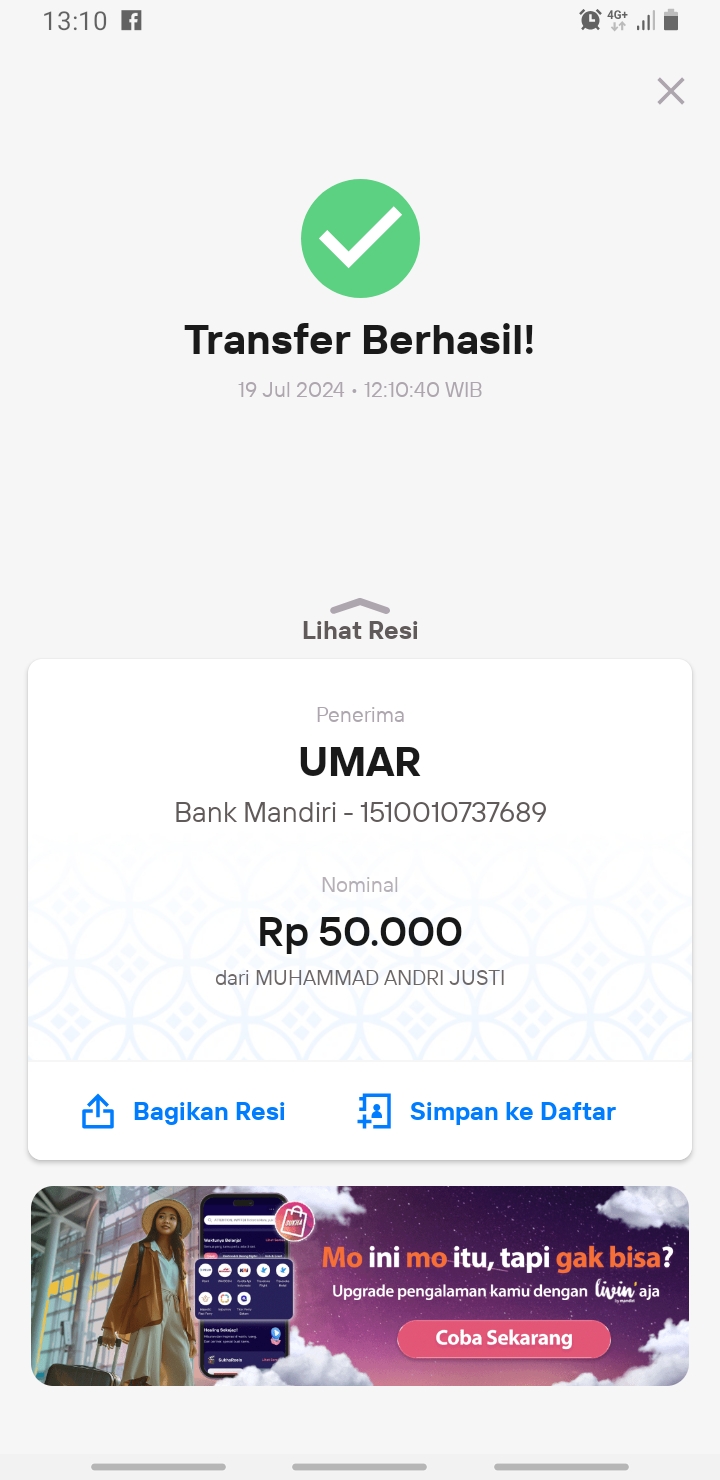This screenshot has height=1480, width=720.
Task: Share the receipt with Bagikan Resi
Action: pyautogui.click(x=183, y=1111)
